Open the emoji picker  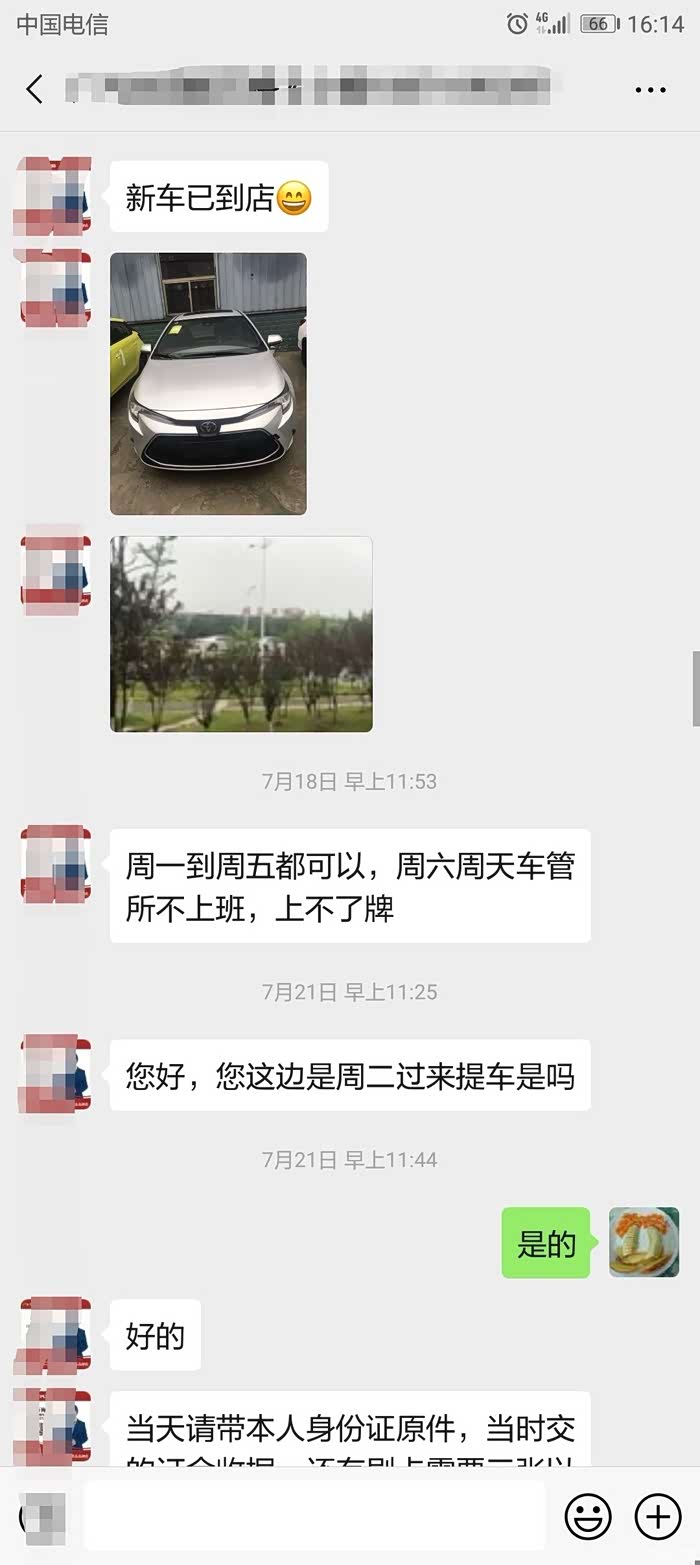(588, 1516)
